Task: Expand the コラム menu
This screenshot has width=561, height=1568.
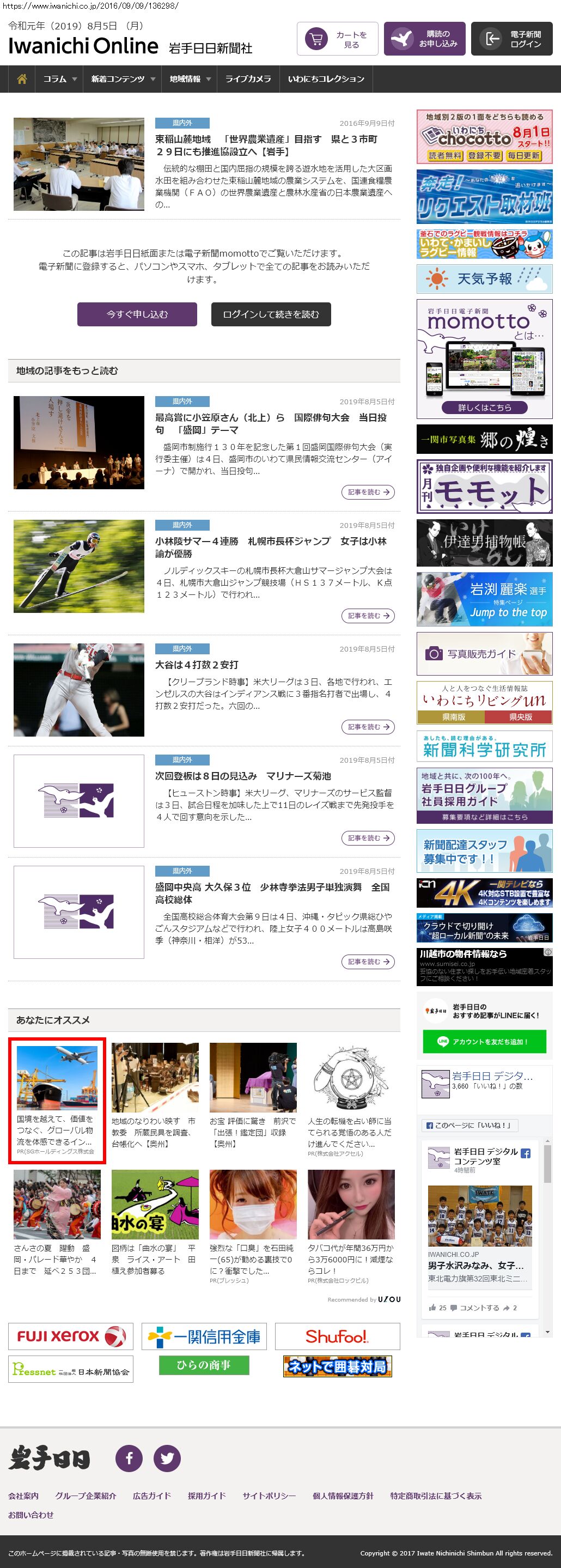Action: click(x=59, y=79)
